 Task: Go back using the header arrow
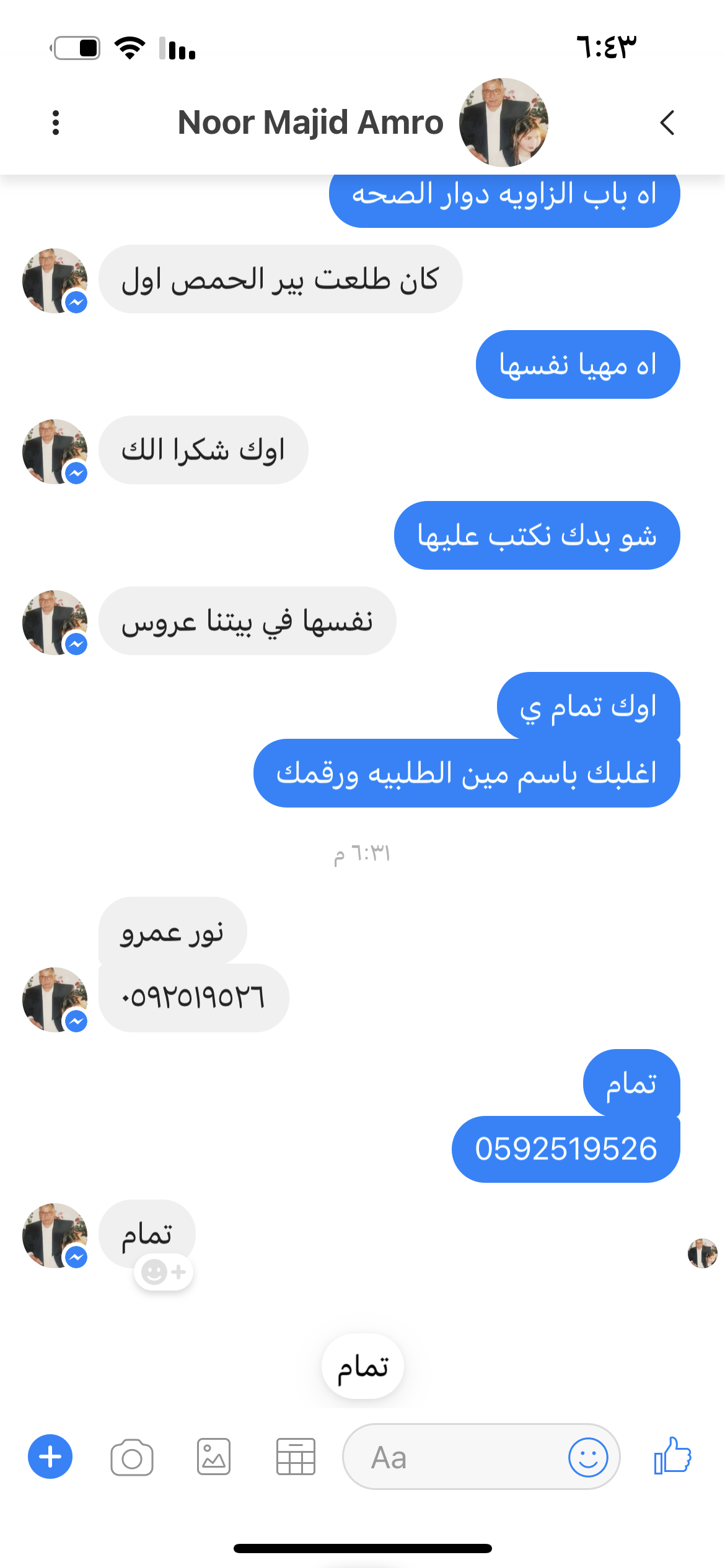click(667, 123)
